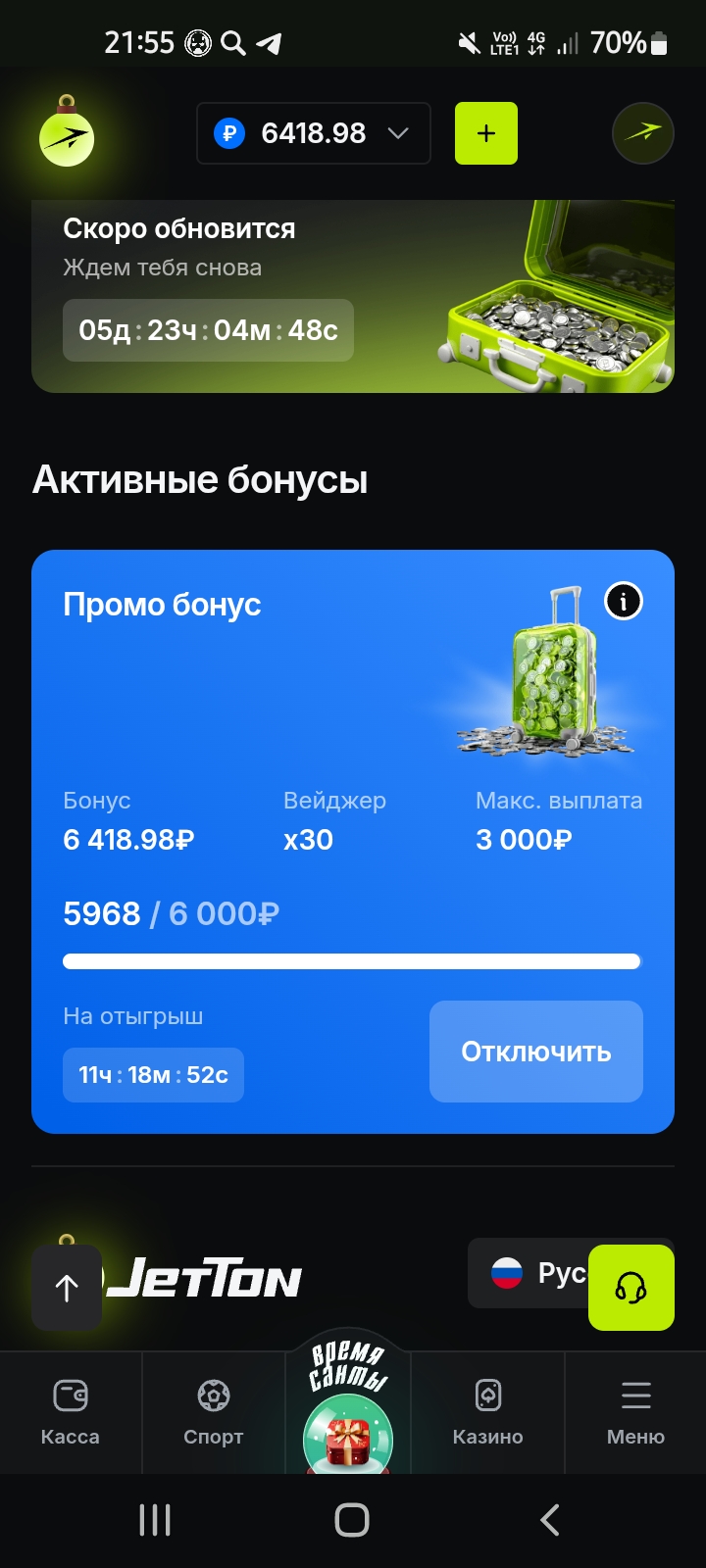Open the ruble balance dropdown

(x=314, y=133)
